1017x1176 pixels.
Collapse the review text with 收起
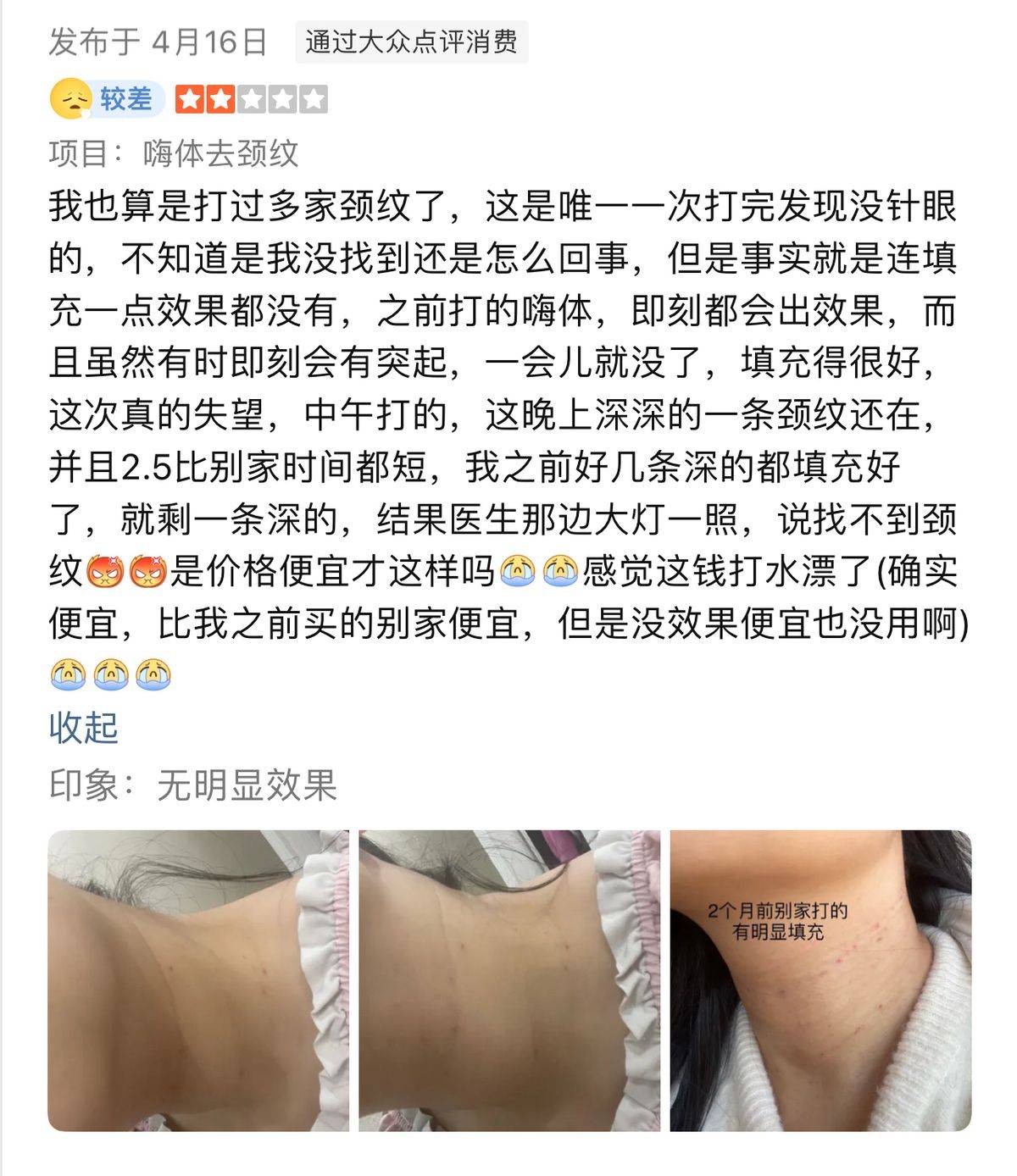coord(83,728)
